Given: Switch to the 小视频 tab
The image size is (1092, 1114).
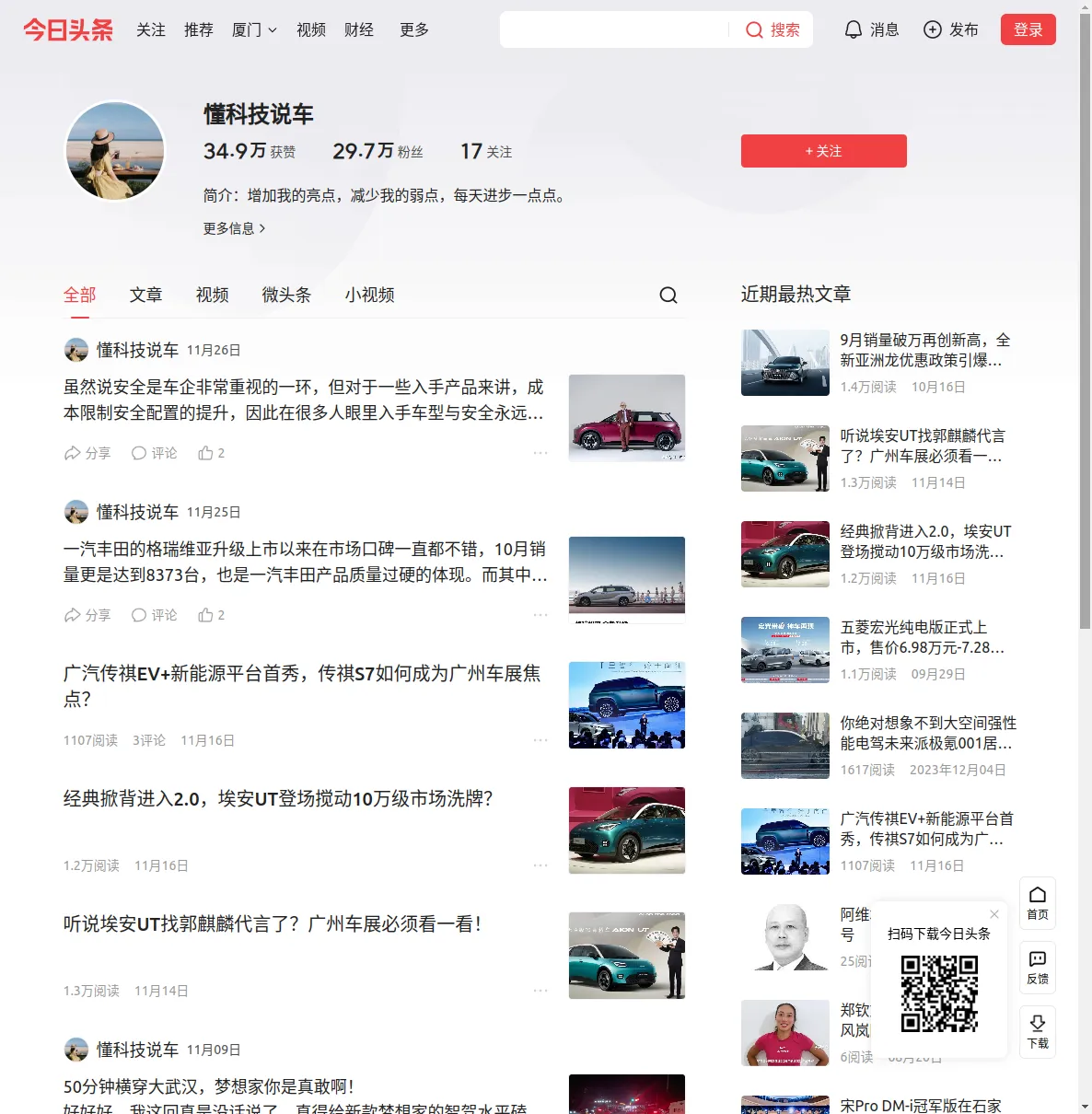Looking at the screenshot, I should pyautogui.click(x=369, y=295).
